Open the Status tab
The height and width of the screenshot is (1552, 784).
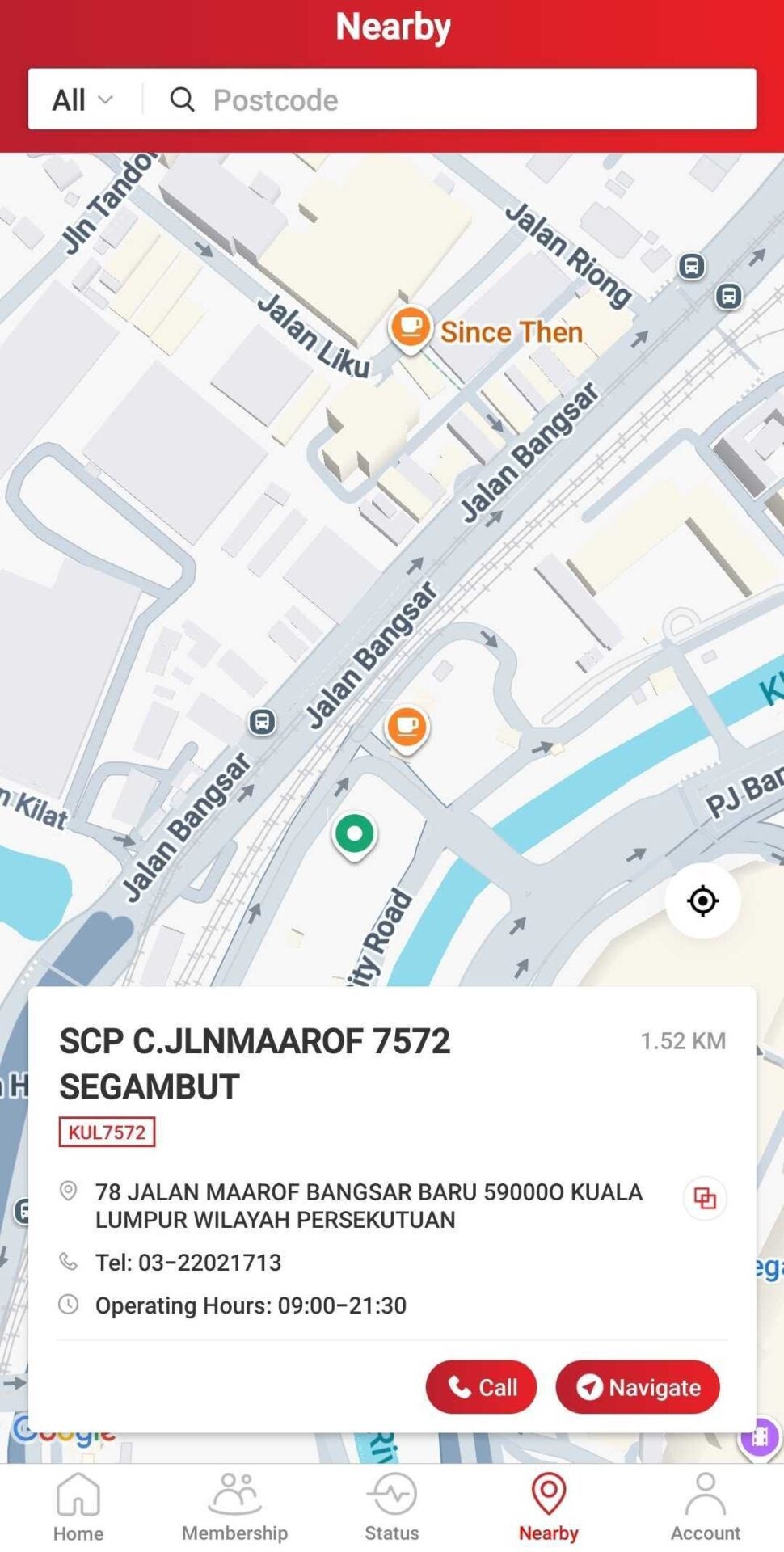coord(392,1508)
